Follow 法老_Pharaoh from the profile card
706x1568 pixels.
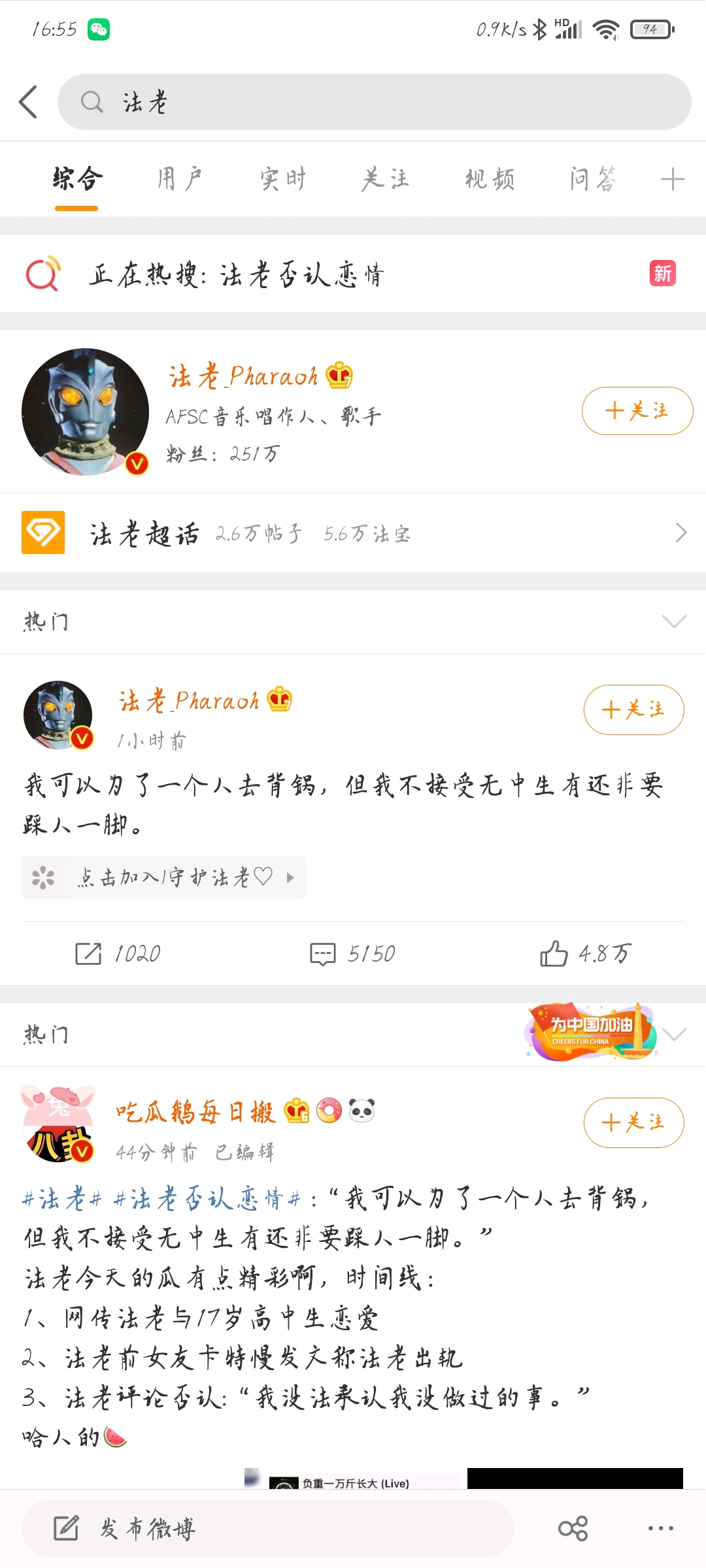coord(637,411)
